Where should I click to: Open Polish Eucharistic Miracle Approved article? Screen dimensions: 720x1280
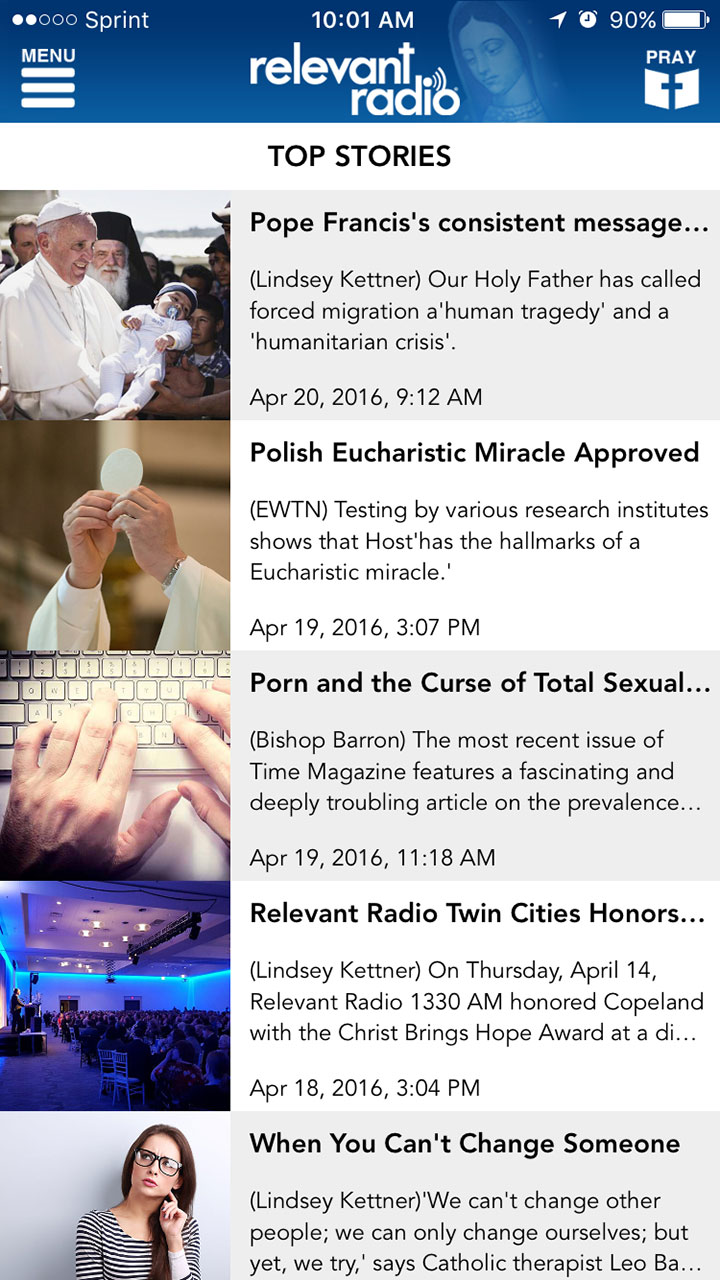click(474, 453)
